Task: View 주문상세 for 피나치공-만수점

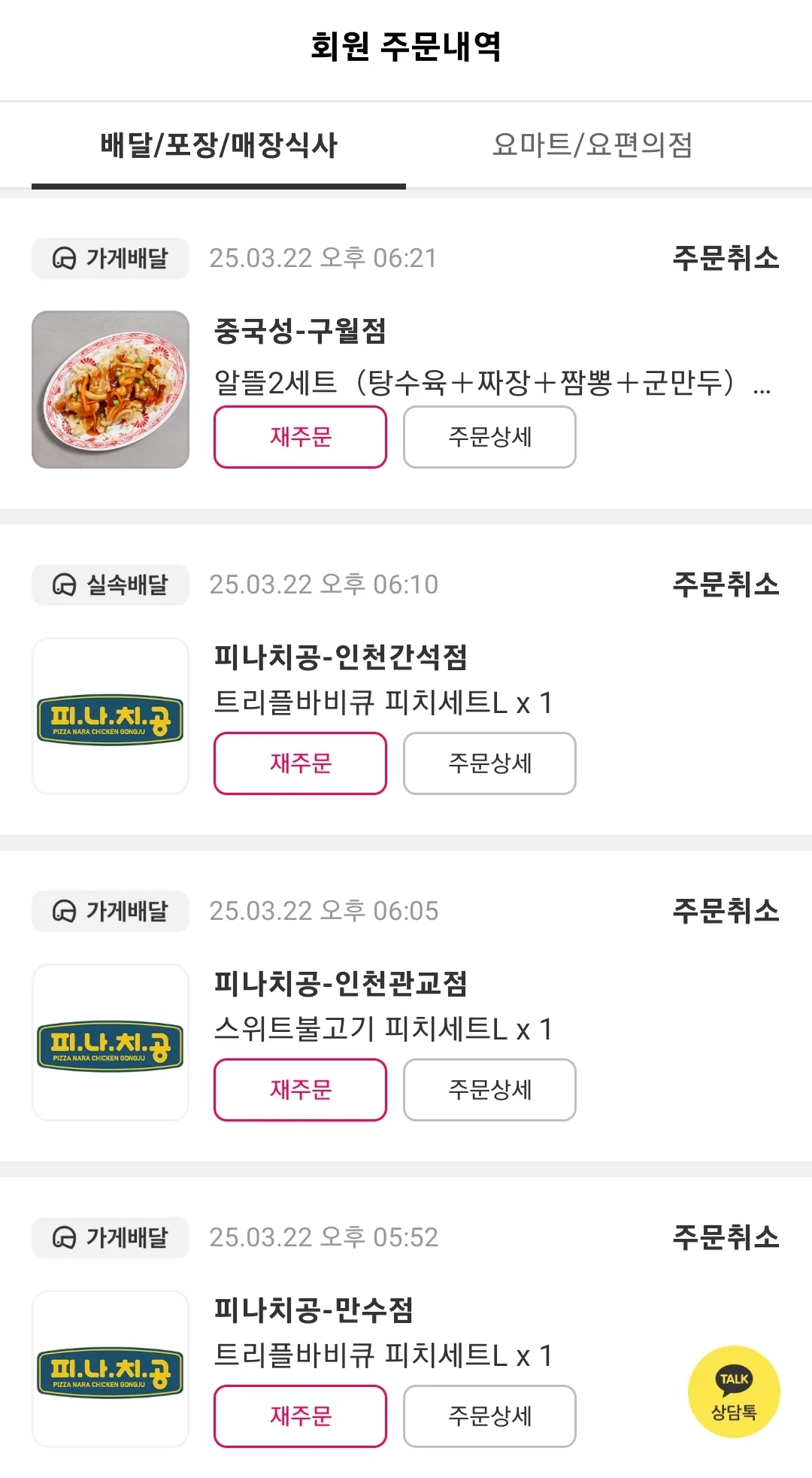Action: pyautogui.click(x=489, y=1416)
